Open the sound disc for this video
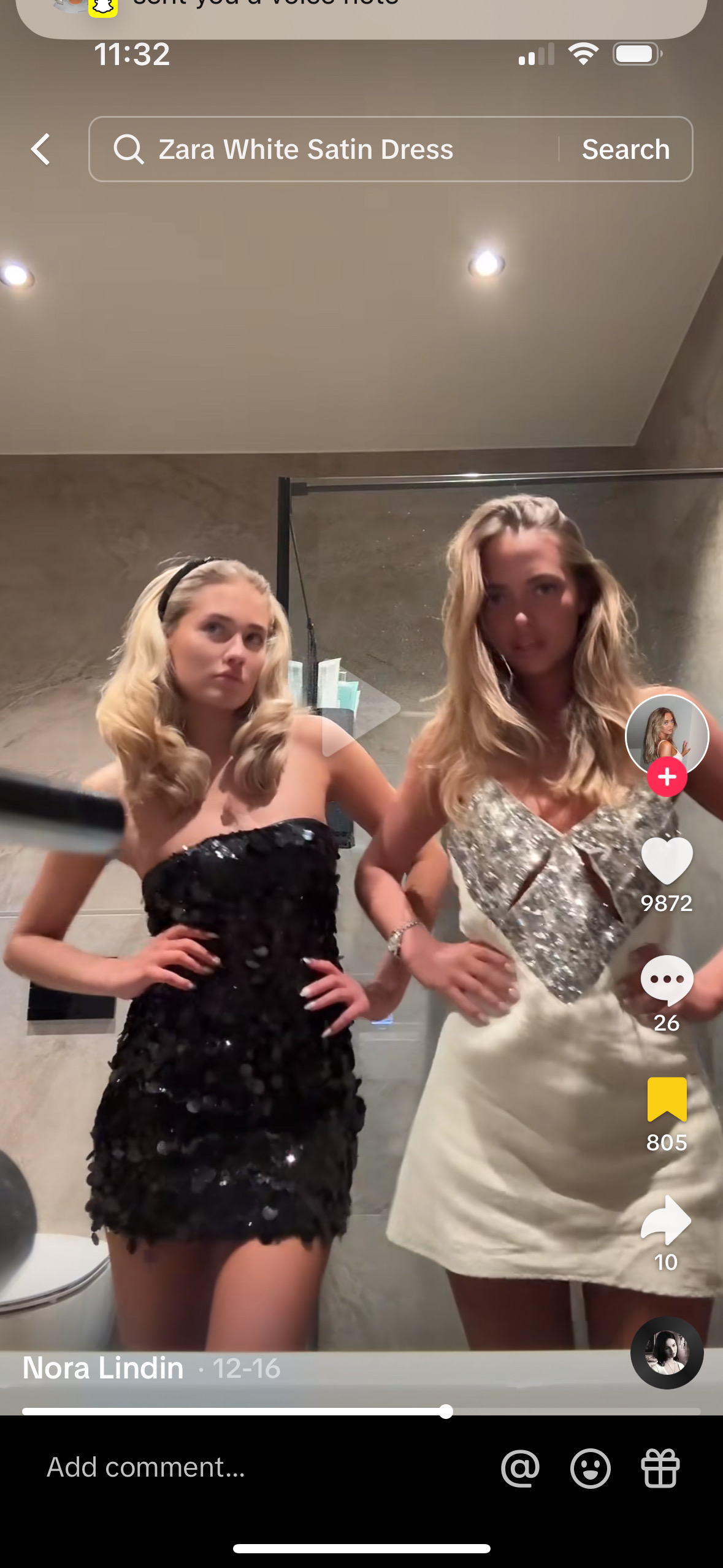The height and width of the screenshot is (1568, 723). [667, 1353]
